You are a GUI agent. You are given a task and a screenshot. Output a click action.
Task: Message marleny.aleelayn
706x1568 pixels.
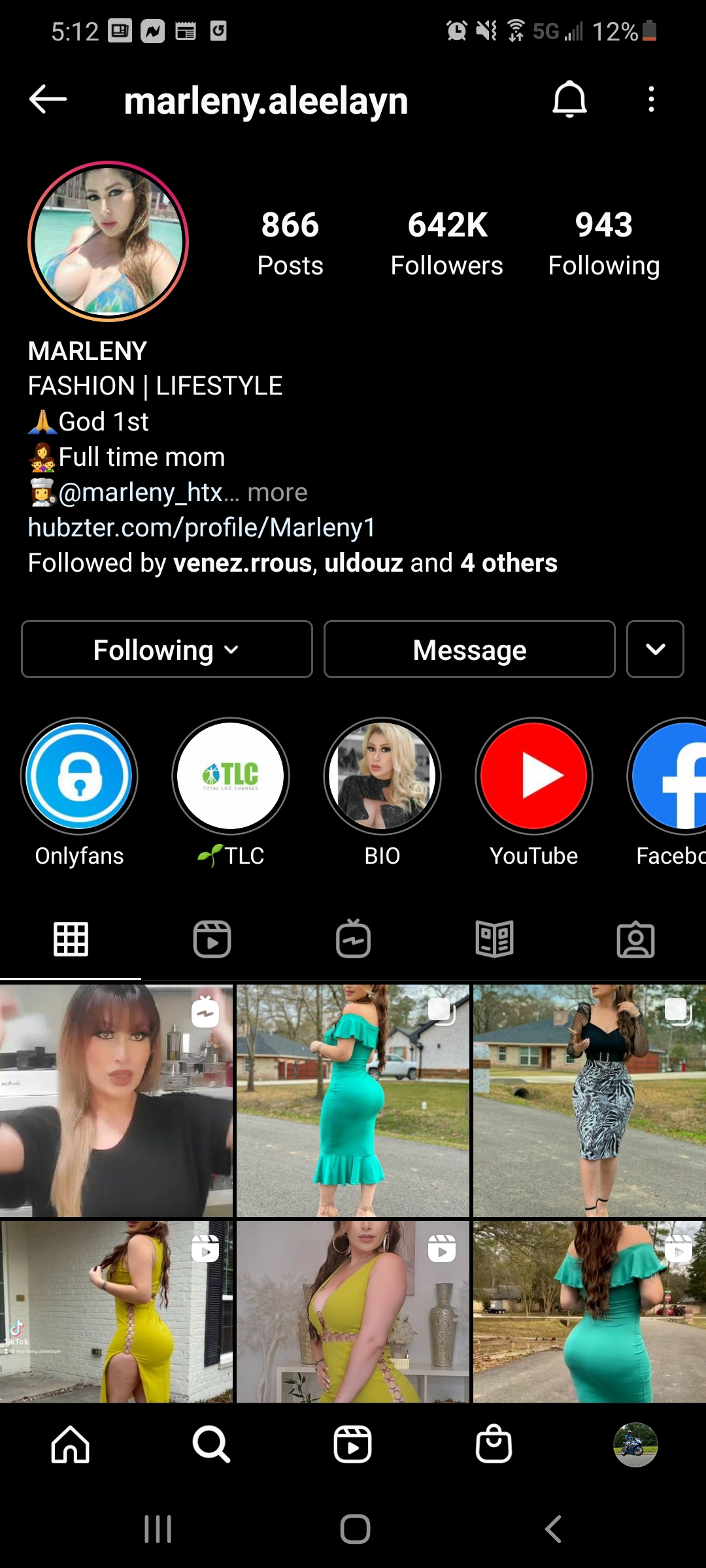pyautogui.click(x=469, y=649)
